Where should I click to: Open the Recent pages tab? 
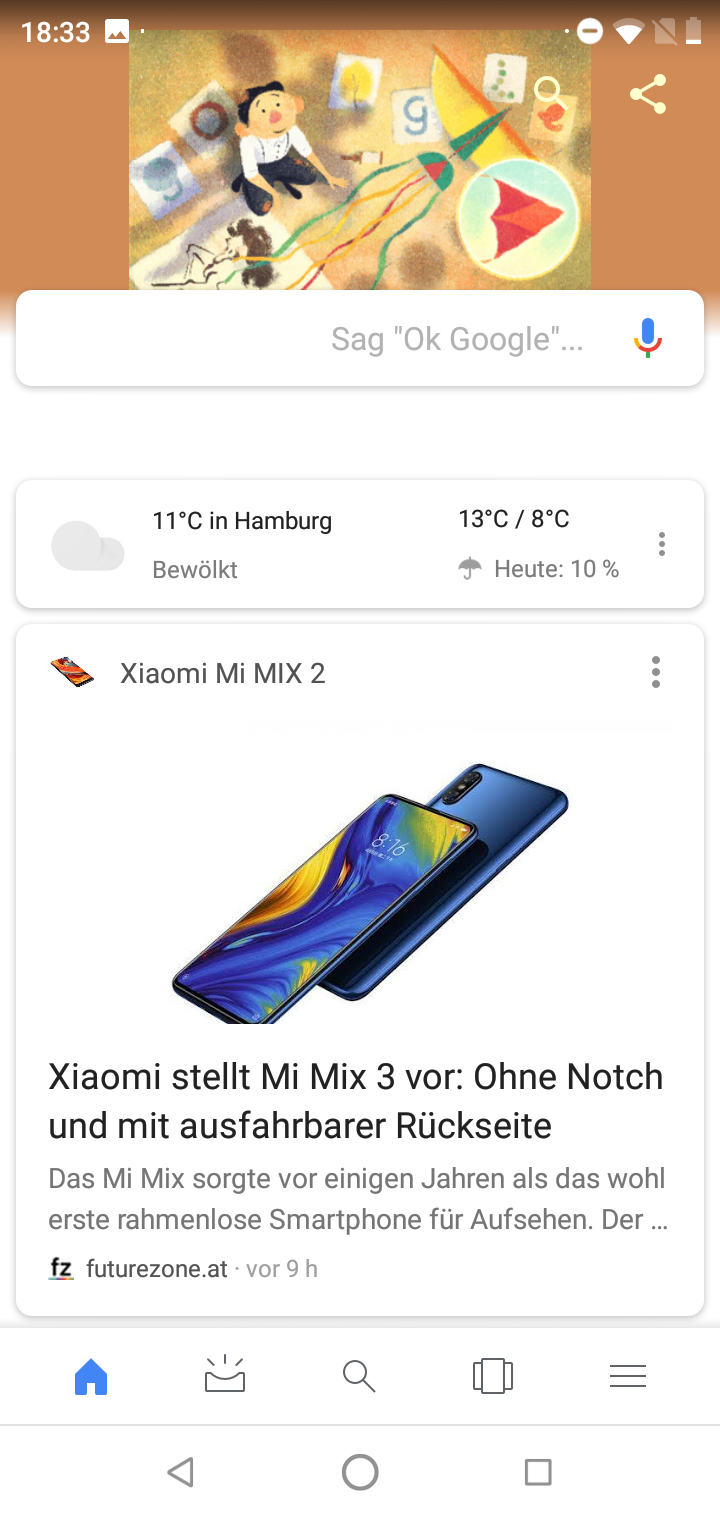(x=493, y=1377)
